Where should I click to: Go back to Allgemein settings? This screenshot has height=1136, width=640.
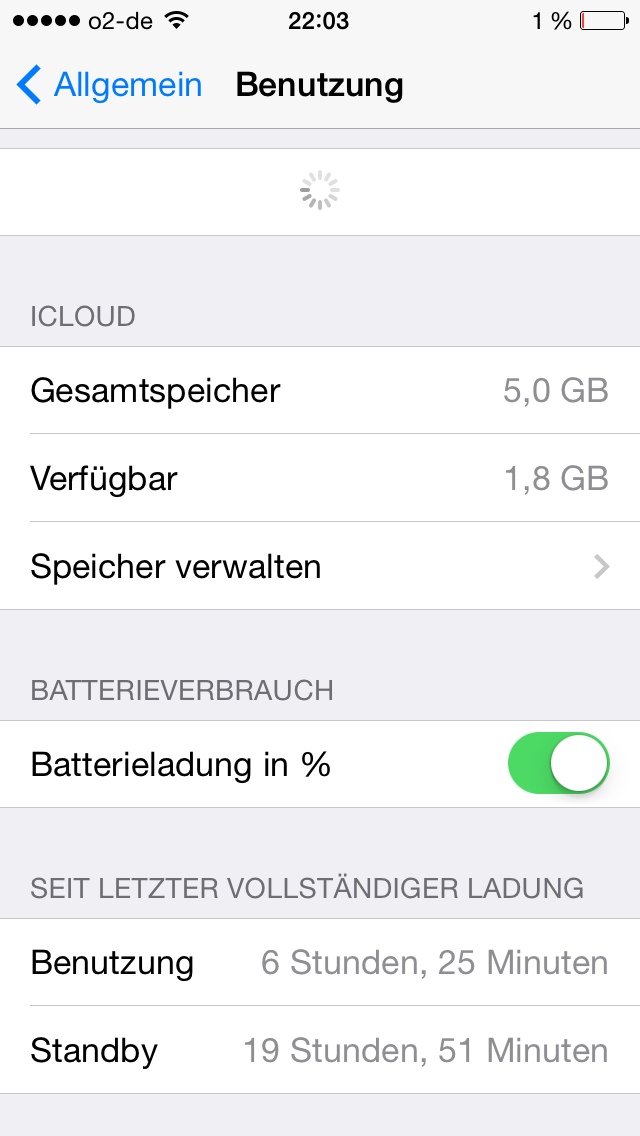(109, 85)
